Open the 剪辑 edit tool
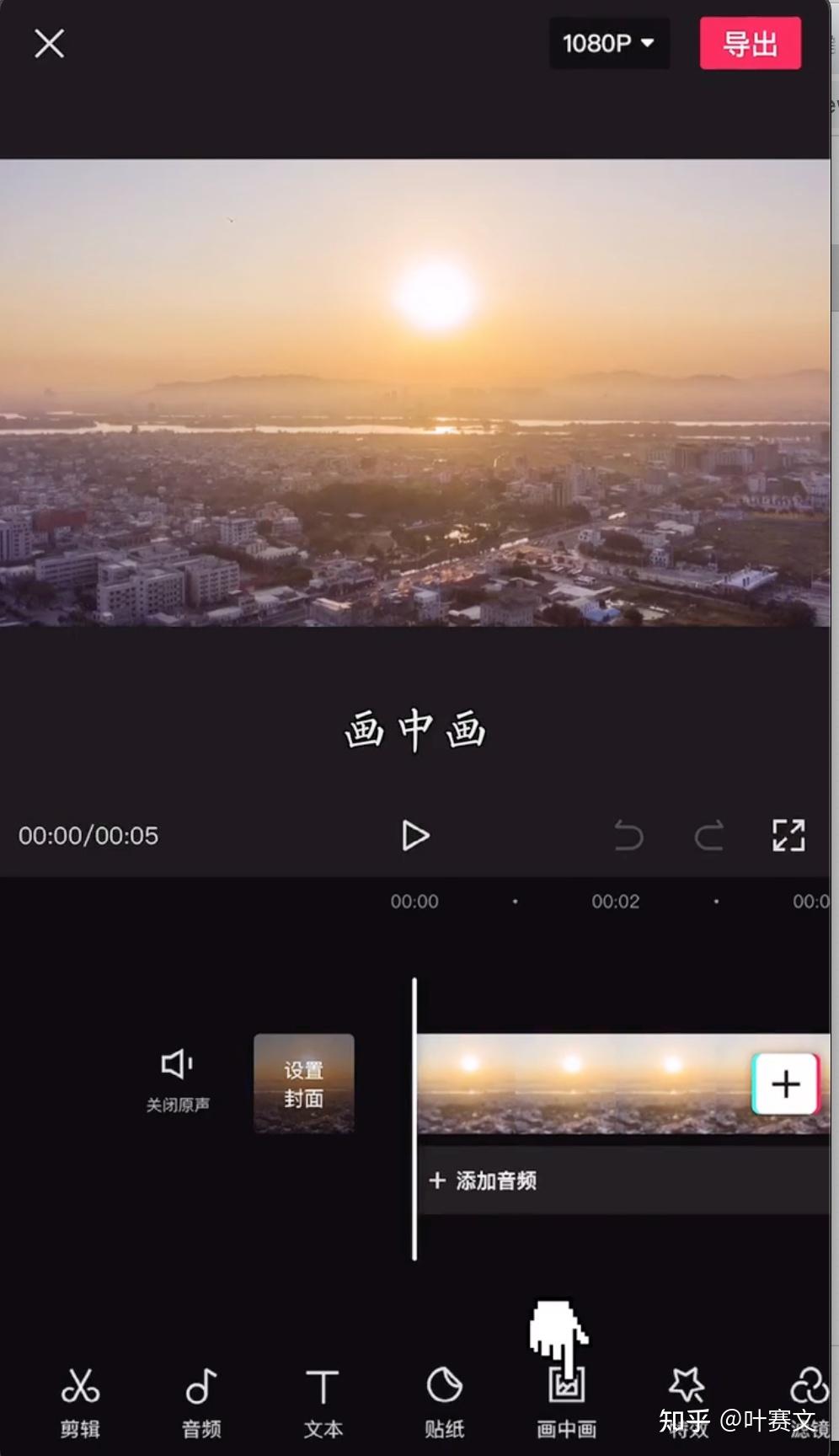 pos(80,1403)
